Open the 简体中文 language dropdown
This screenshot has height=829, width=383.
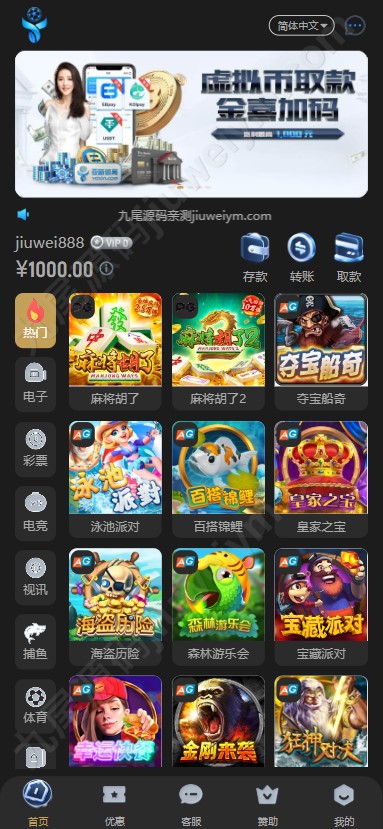pyautogui.click(x=302, y=25)
